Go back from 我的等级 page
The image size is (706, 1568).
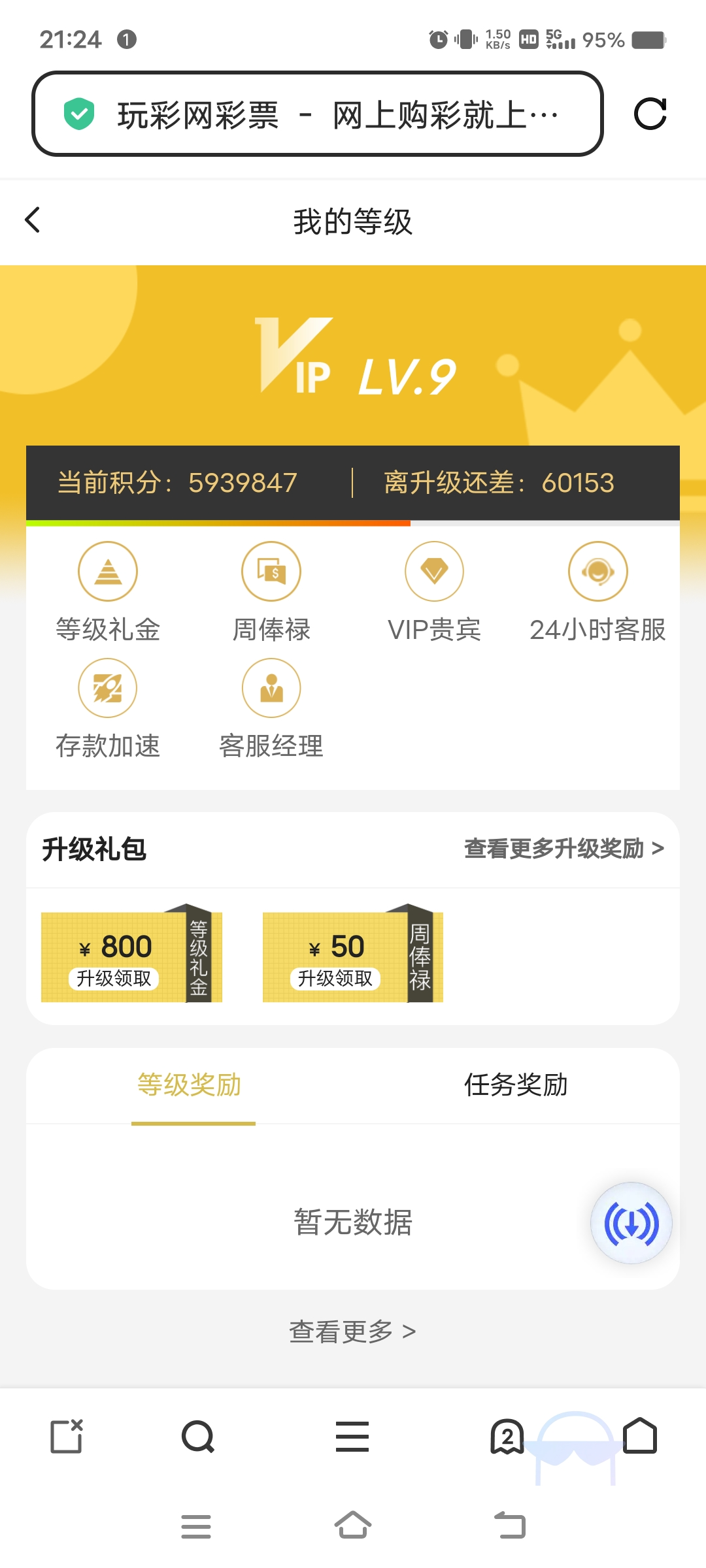33,220
